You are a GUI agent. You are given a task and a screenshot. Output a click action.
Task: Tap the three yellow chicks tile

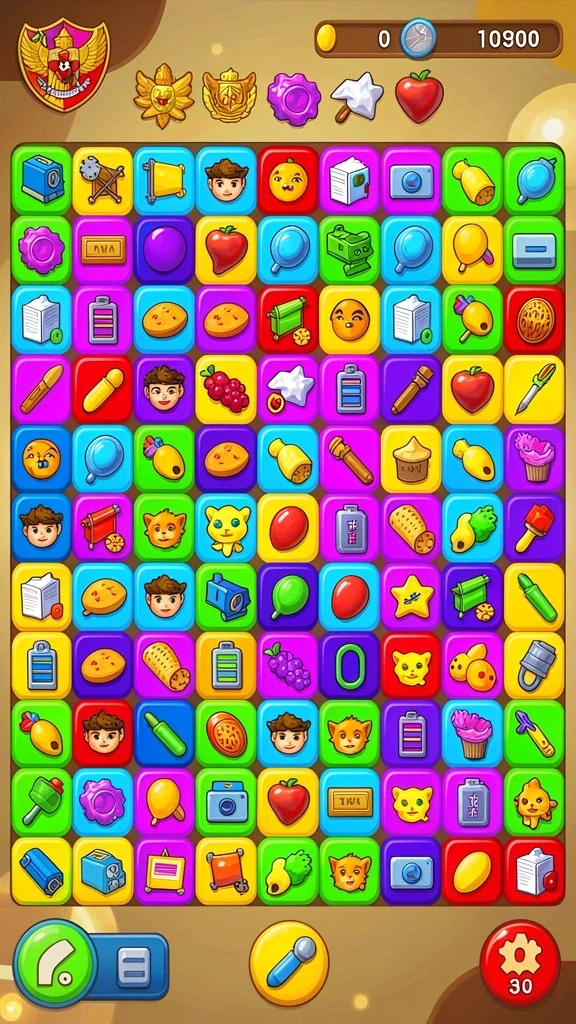click(x=472, y=666)
